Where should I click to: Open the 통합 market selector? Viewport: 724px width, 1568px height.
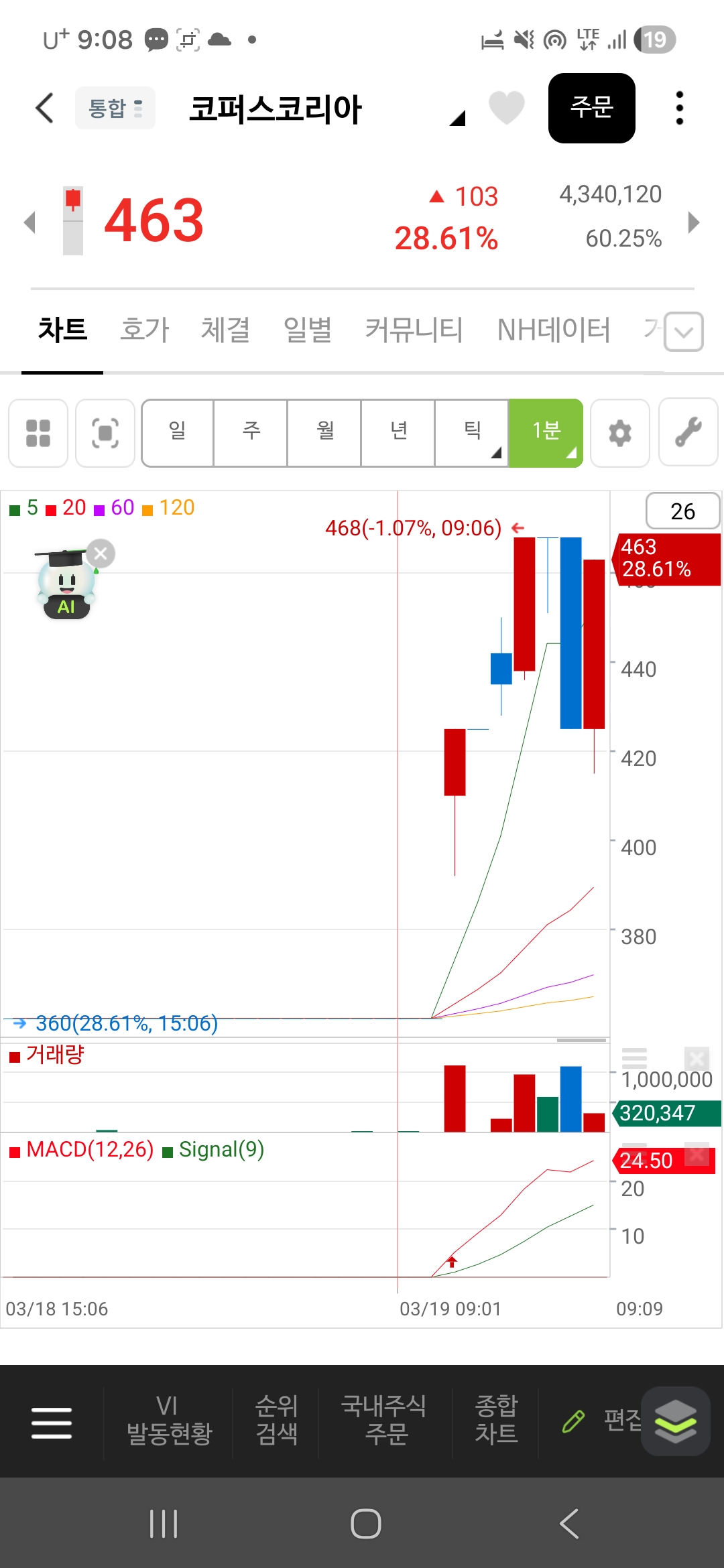pos(115,108)
